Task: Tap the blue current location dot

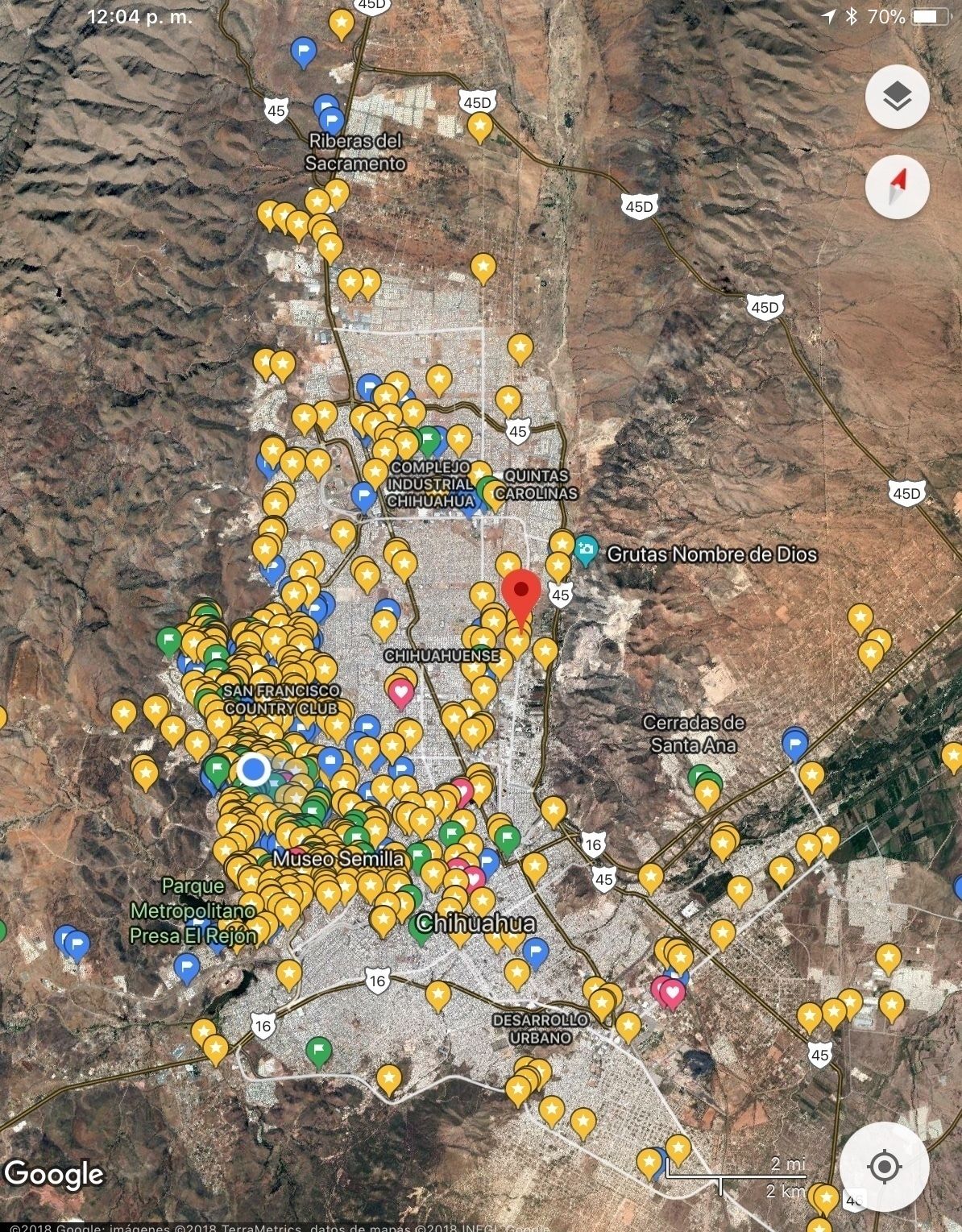Action: pyautogui.click(x=255, y=769)
